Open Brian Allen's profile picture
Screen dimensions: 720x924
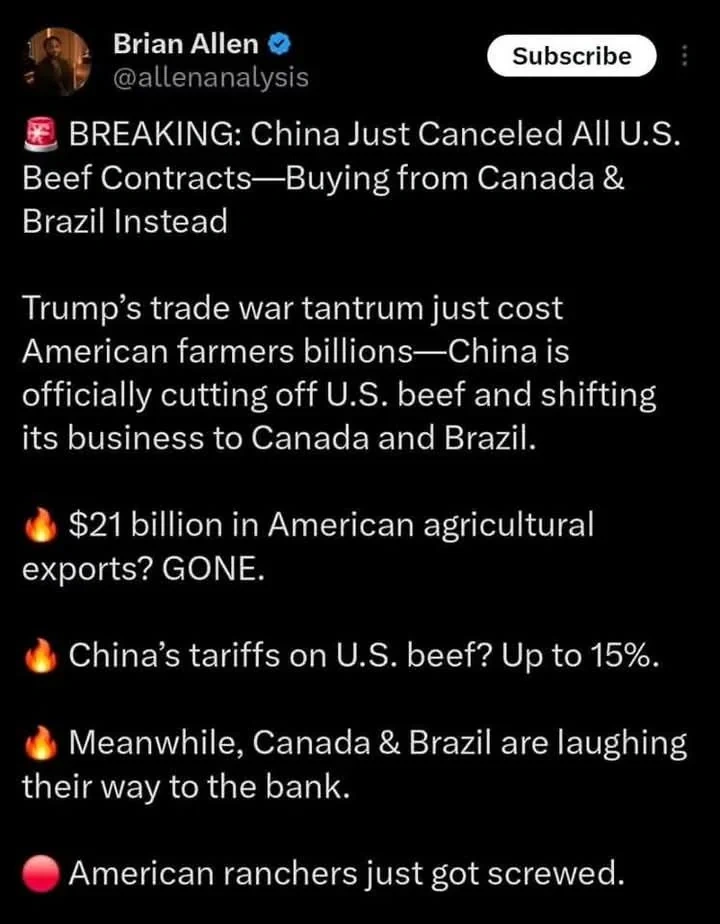tap(57, 61)
